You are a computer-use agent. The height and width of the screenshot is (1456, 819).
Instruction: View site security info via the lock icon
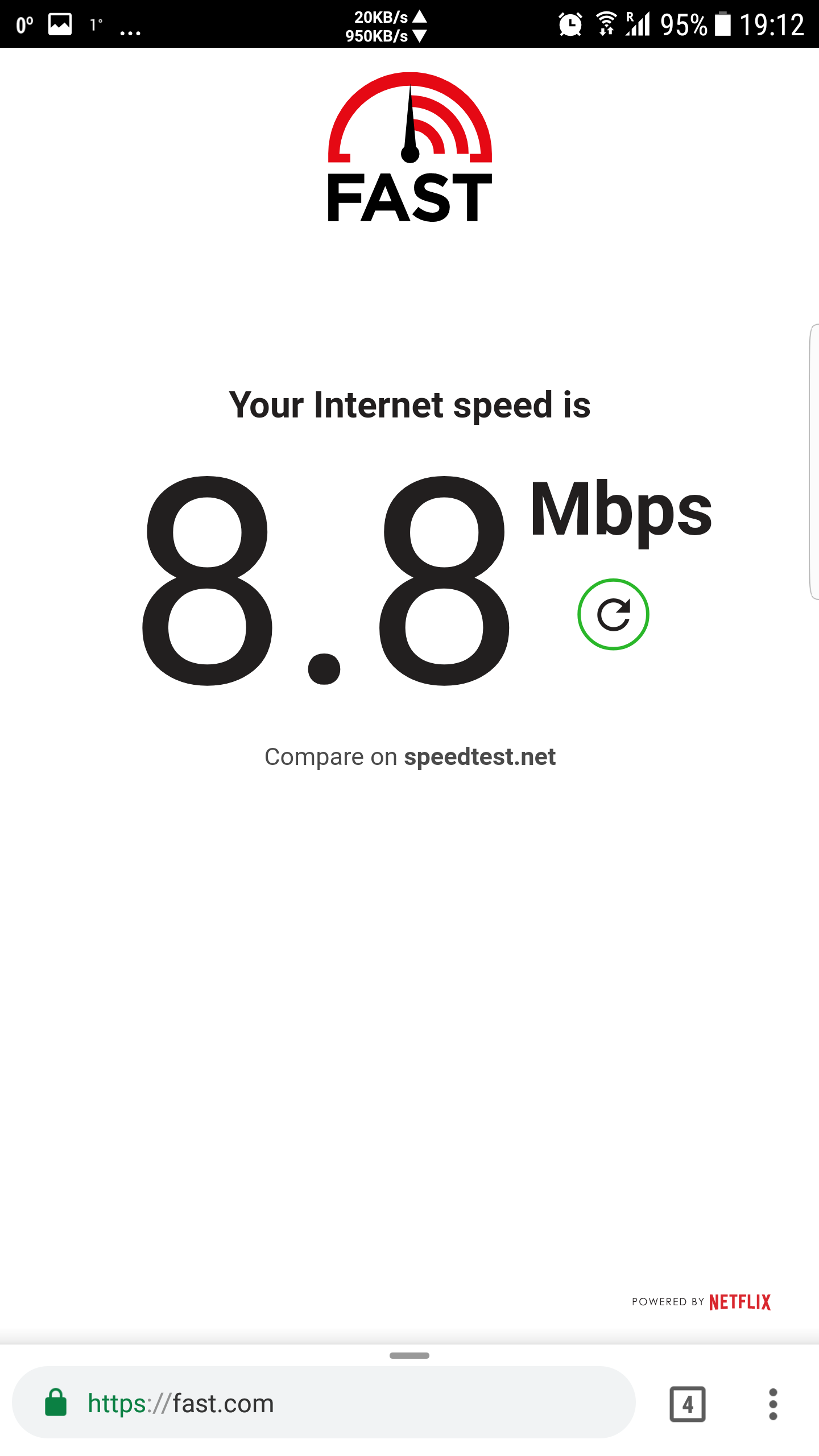point(56,1403)
